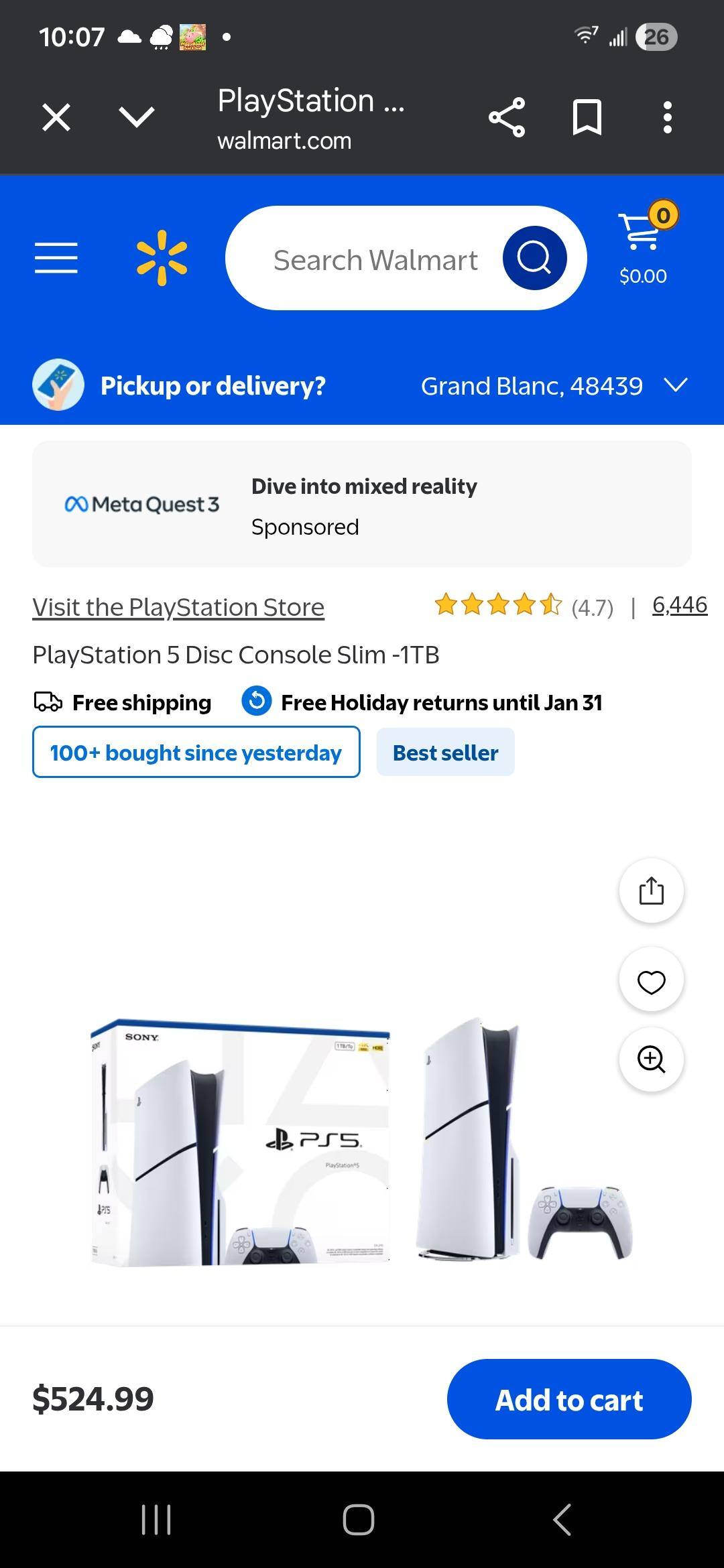Visit the PlayStation Store link
Image resolution: width=724 pixels, height=1568 pixels.
178,606
